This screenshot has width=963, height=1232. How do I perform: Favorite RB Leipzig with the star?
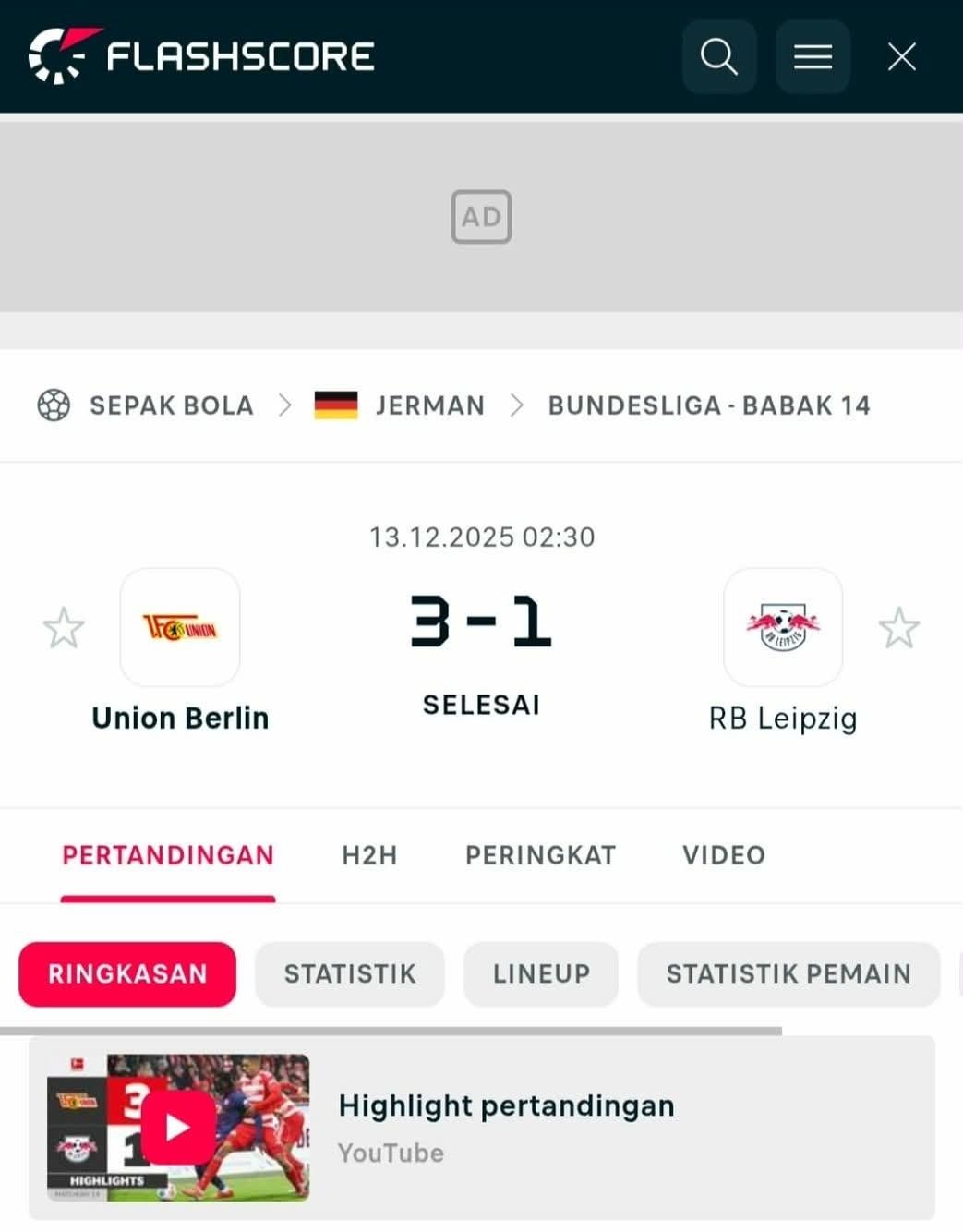point(898,628)
